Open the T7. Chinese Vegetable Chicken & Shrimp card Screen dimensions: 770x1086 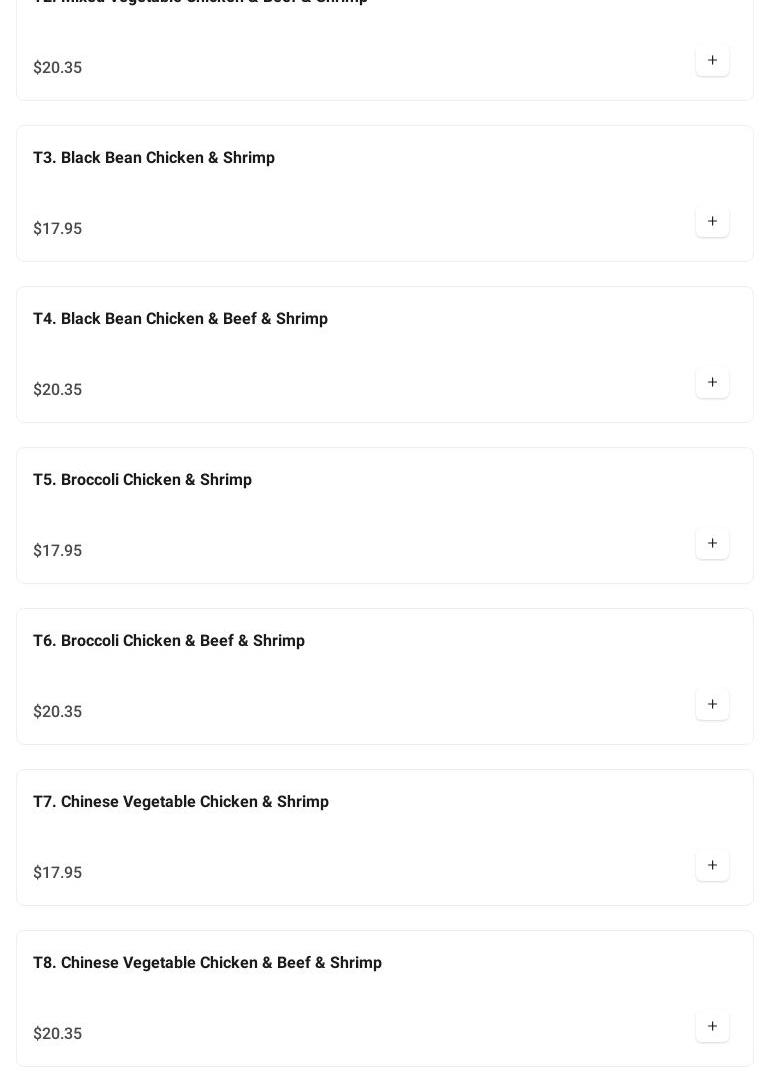pyautogui.click(x=181, y=802)
